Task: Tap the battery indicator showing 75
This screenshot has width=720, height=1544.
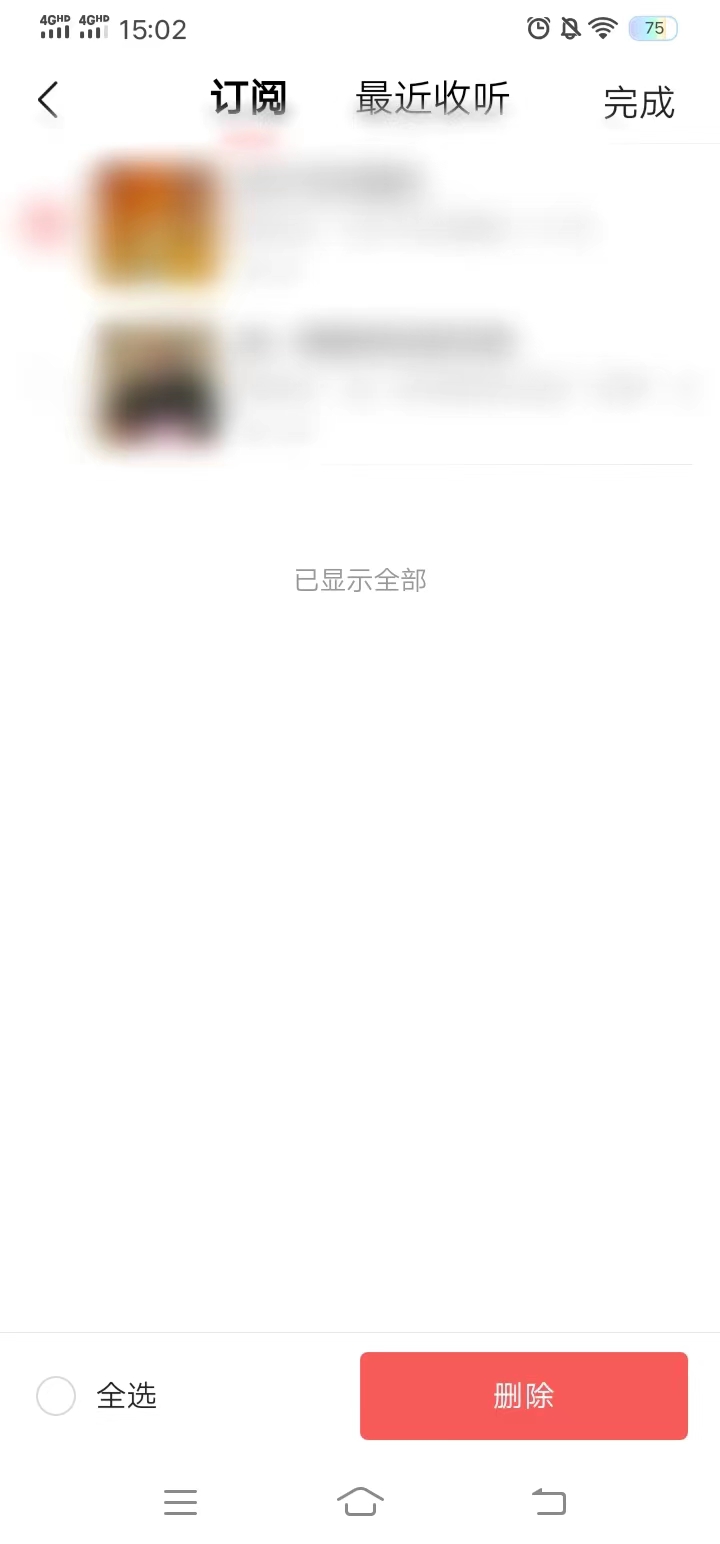Action: point(653,28)
